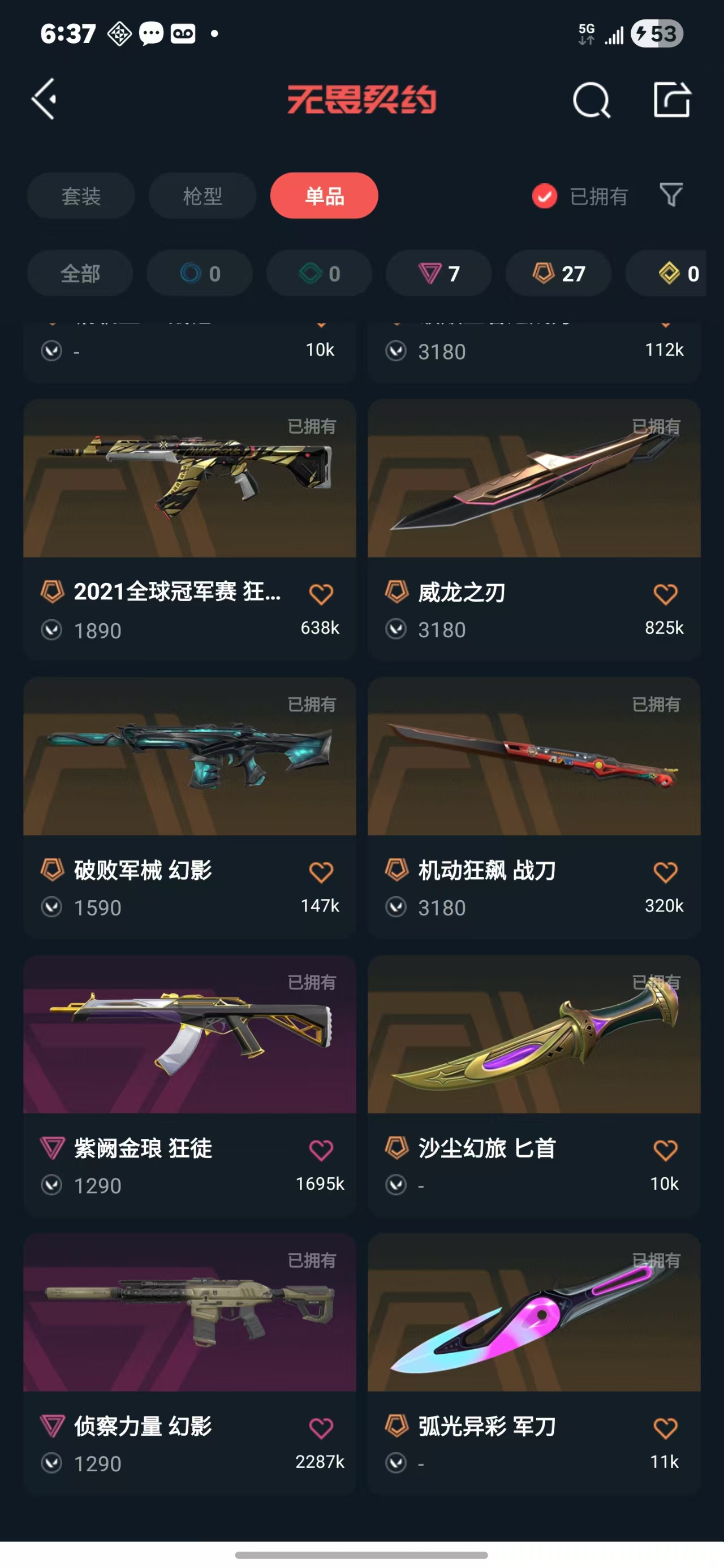Open the 威龙之刃 skin card
This screenshot has width=724, height=1568.
pyautogui.click(x=534, y=530)
